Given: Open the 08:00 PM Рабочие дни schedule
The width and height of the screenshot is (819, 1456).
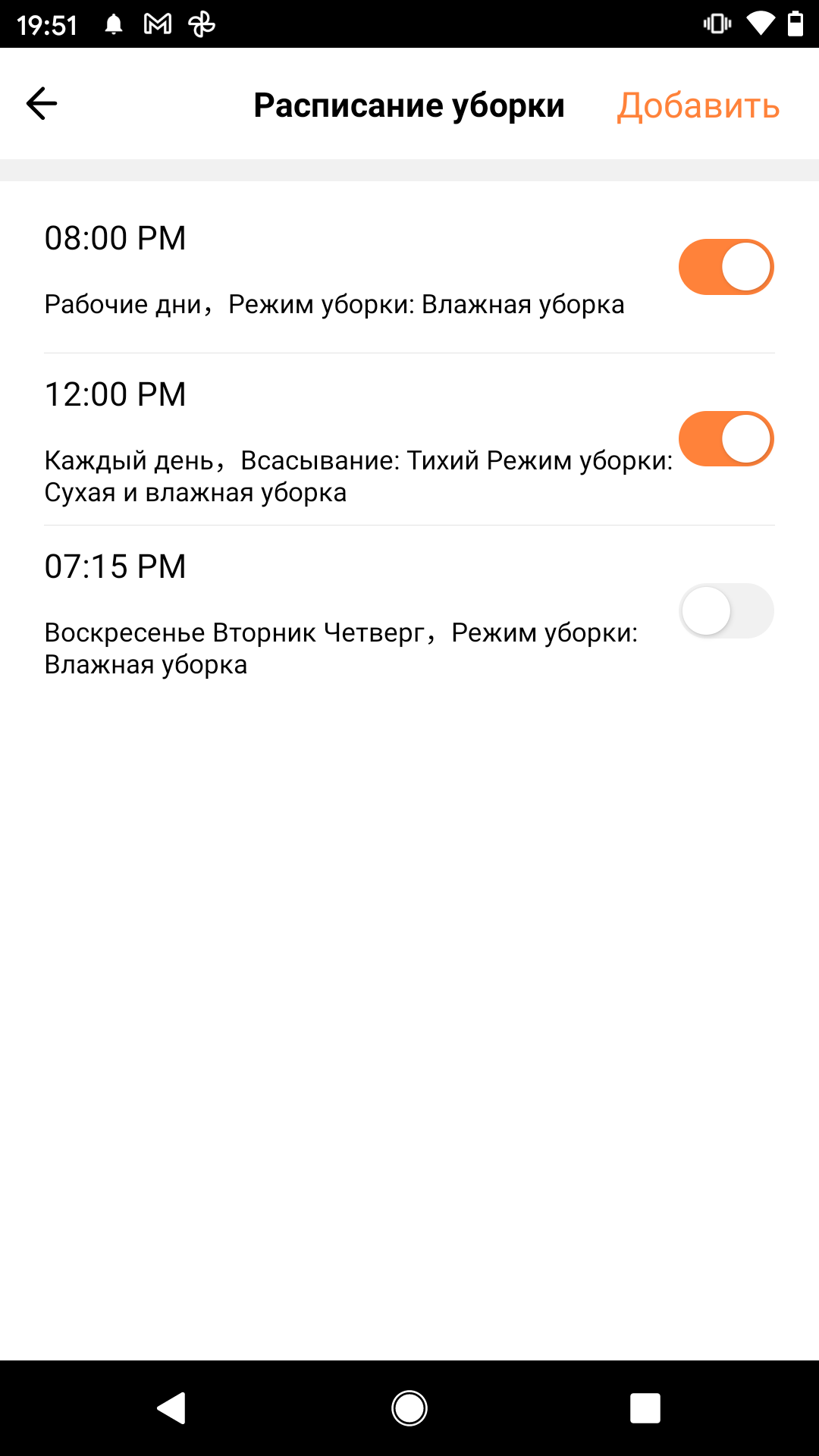Looking at the screenshot, I should tap(334, 269).
